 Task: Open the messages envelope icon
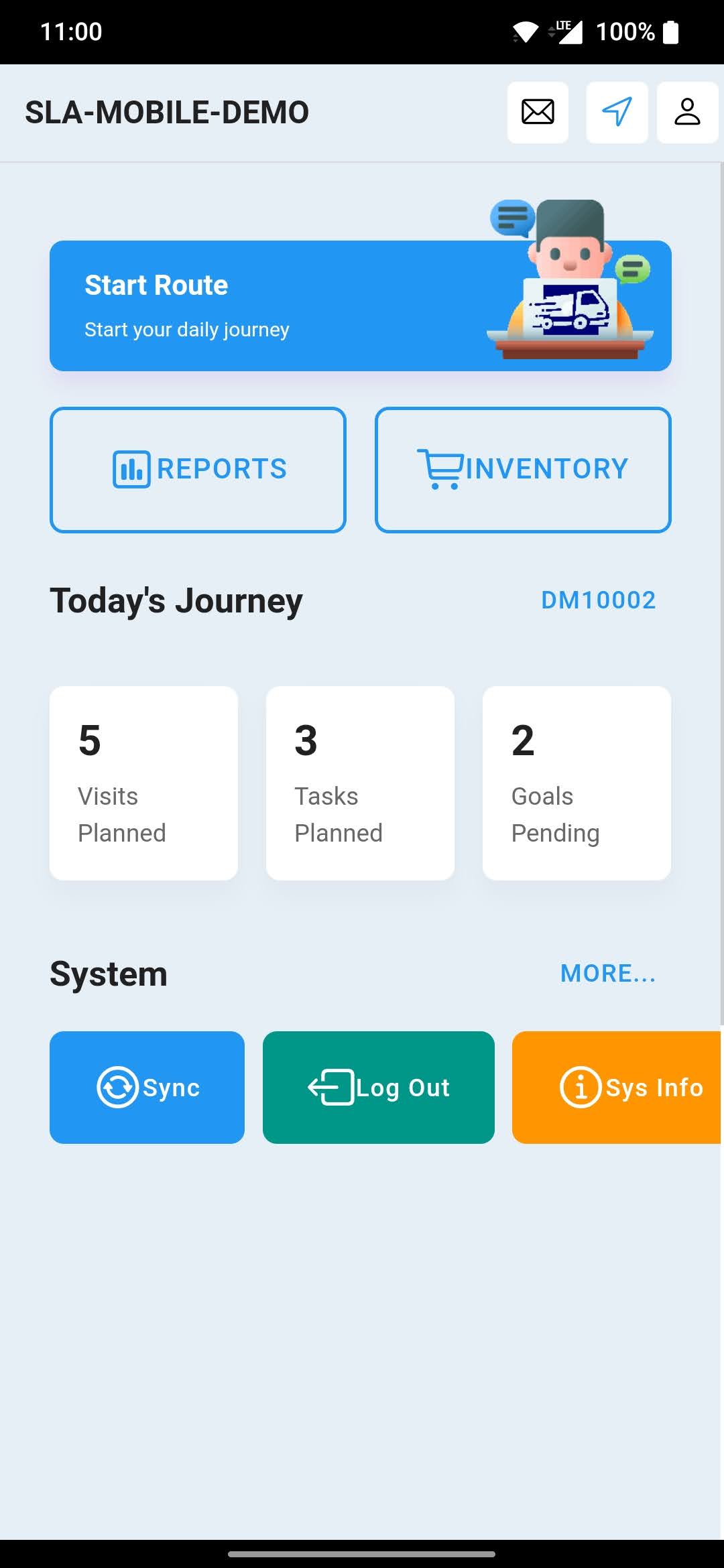coord(538,112)
